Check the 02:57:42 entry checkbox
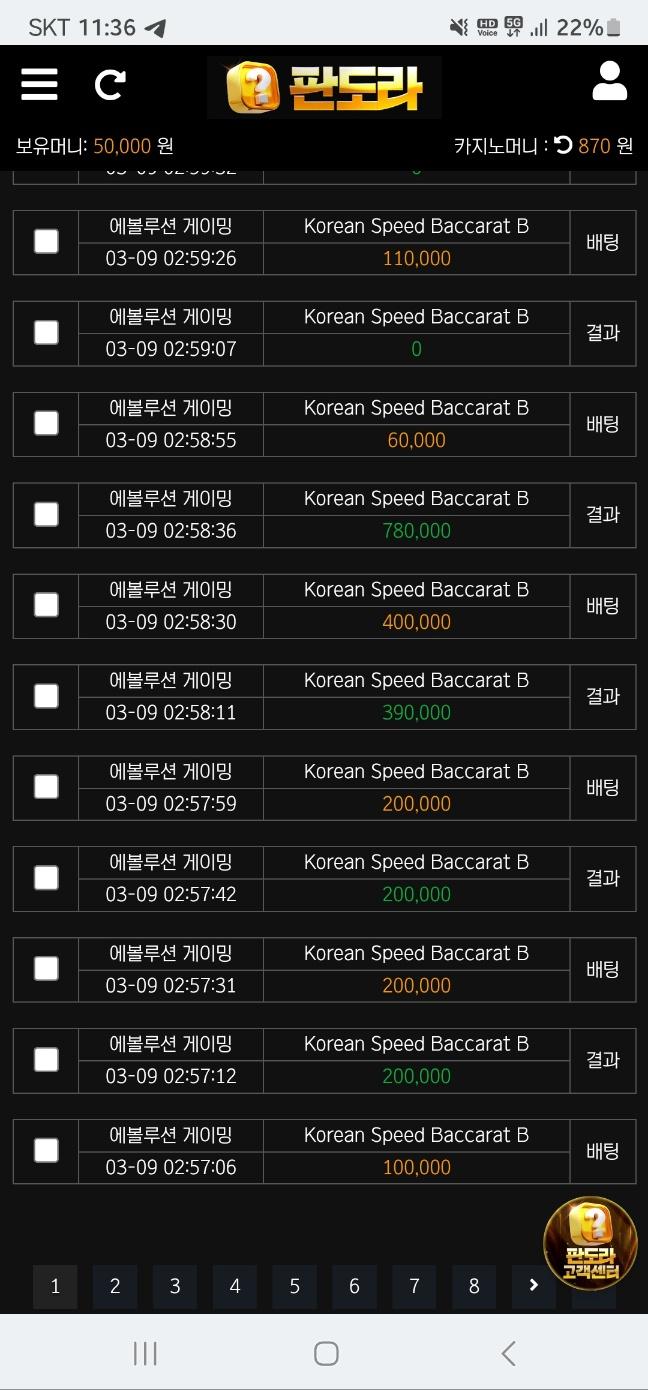 coord(46,878)
